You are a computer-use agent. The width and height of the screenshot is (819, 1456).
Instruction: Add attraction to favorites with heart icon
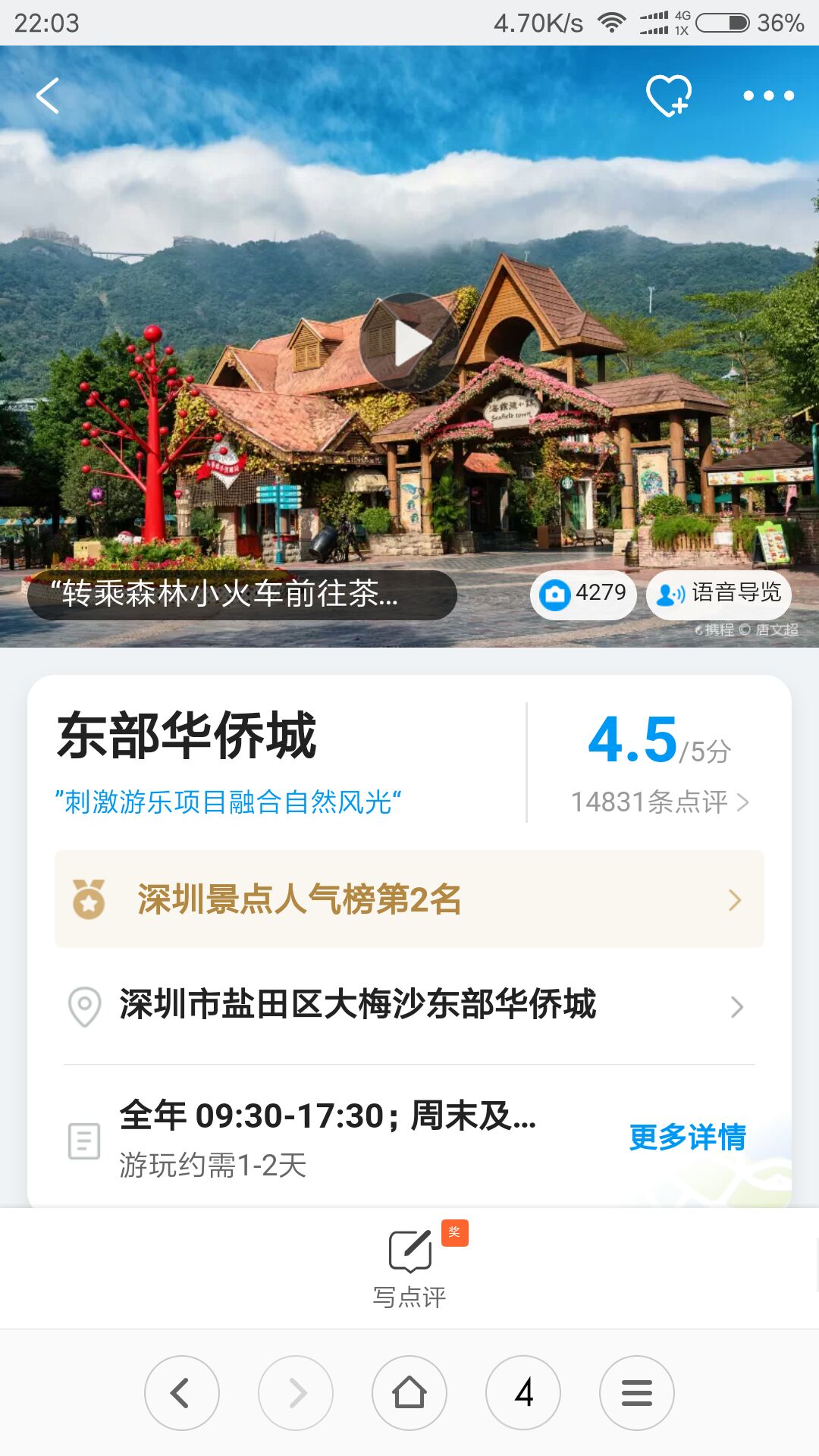pos(668,96)
